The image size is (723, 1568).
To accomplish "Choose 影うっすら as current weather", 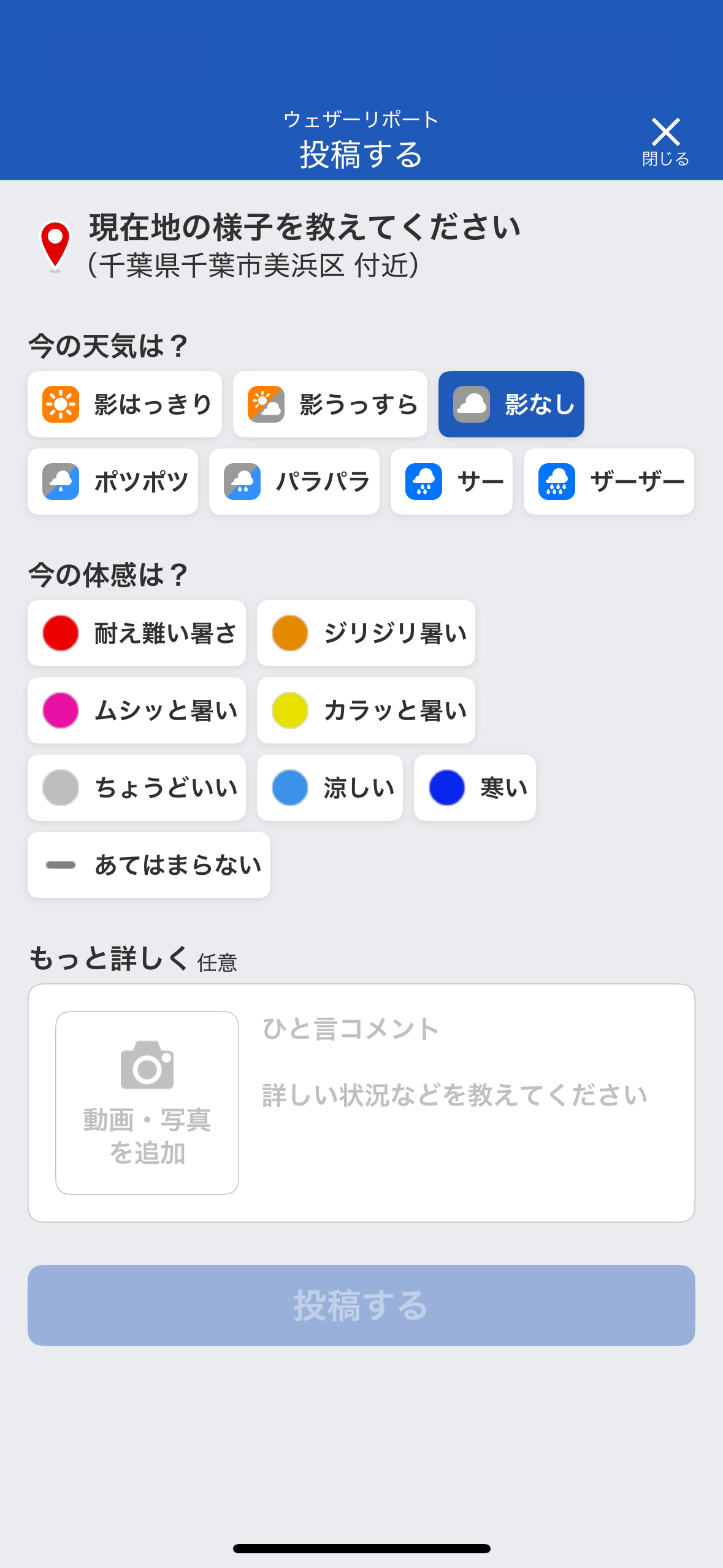I will click(330, 404).
